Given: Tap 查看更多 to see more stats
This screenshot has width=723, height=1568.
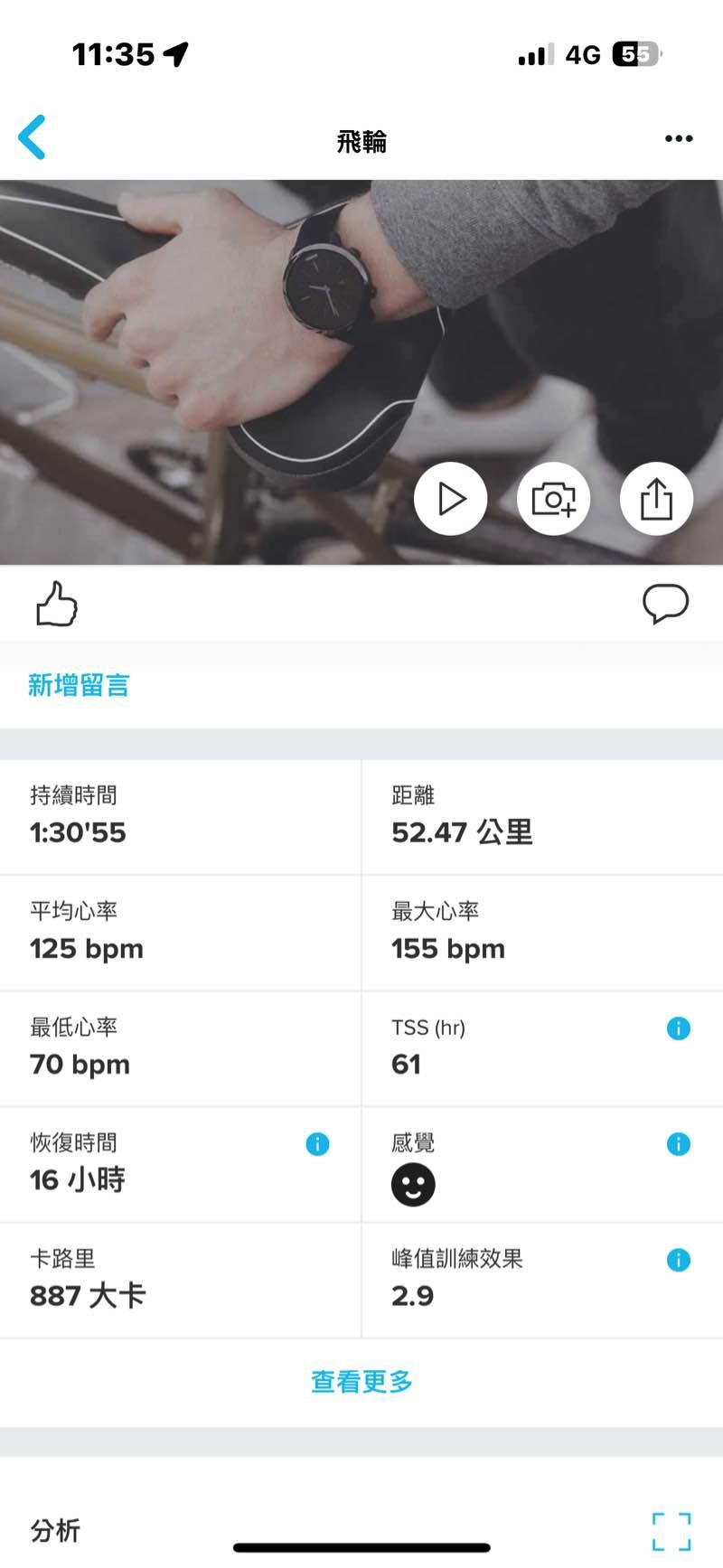Looking at the screenshot, I should coord(361,1382).
